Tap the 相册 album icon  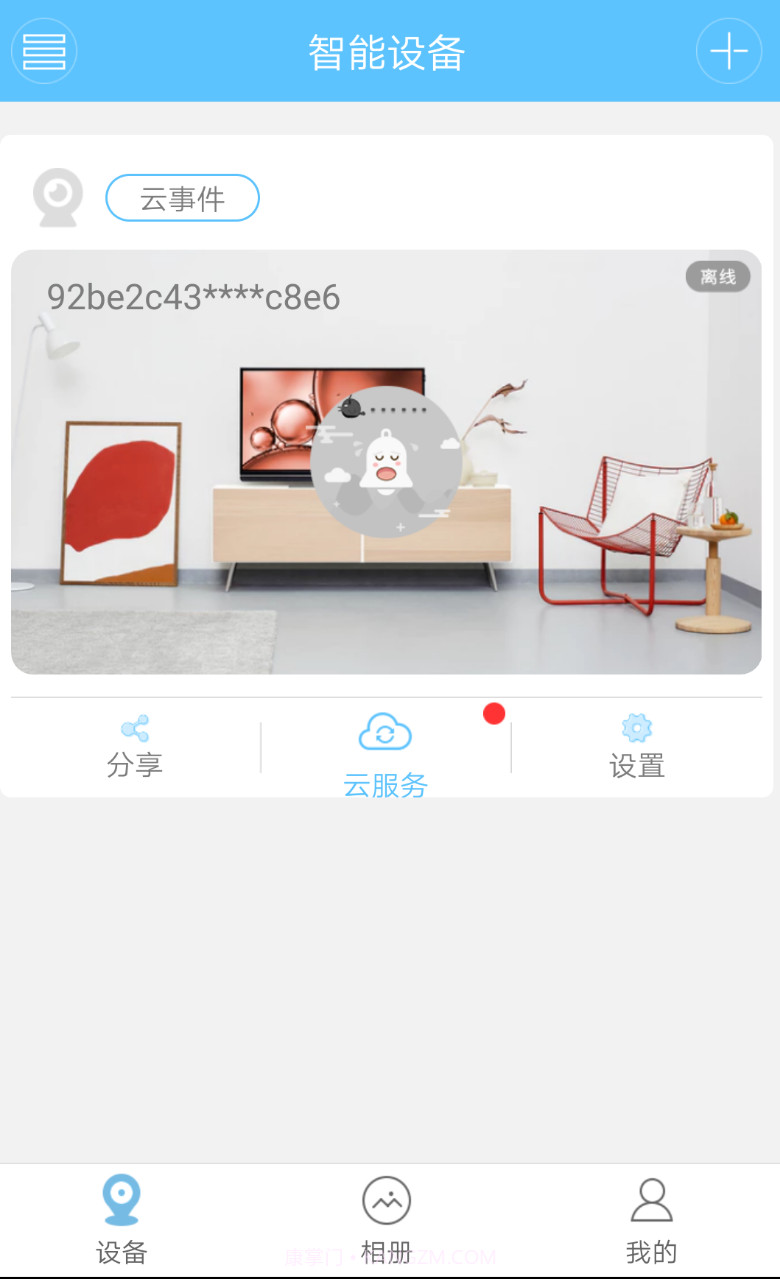(x=387, y=1199)
